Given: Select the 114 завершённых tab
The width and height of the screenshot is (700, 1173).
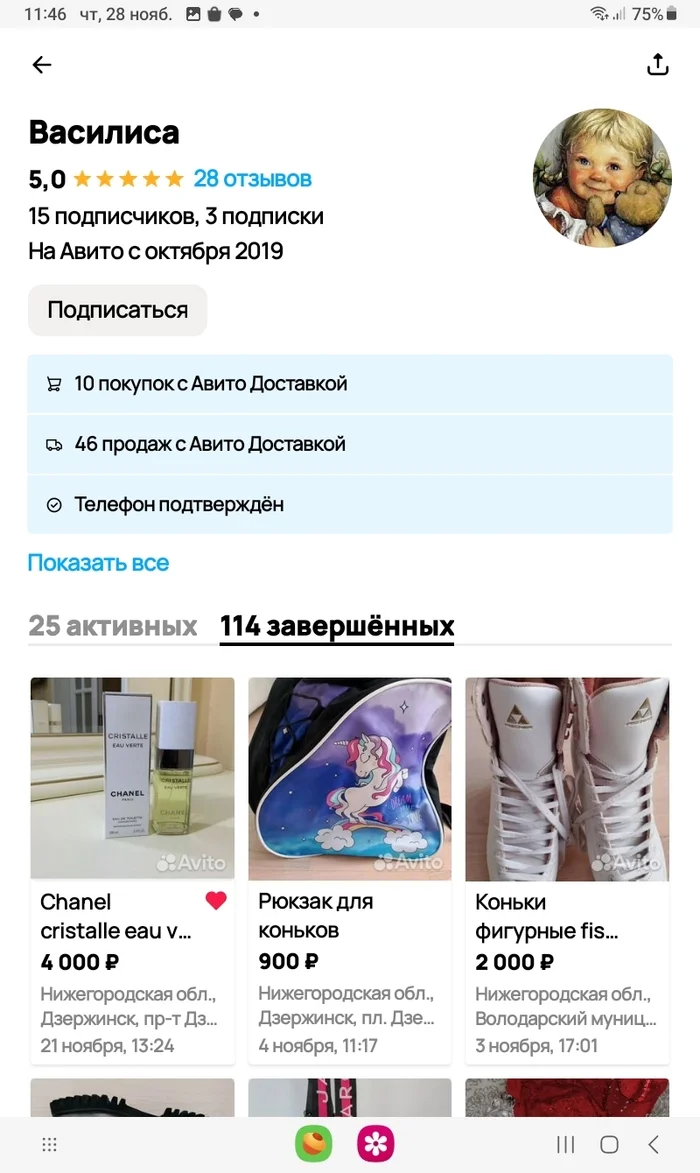Looking at the screenshot, I should coord(337,625).
